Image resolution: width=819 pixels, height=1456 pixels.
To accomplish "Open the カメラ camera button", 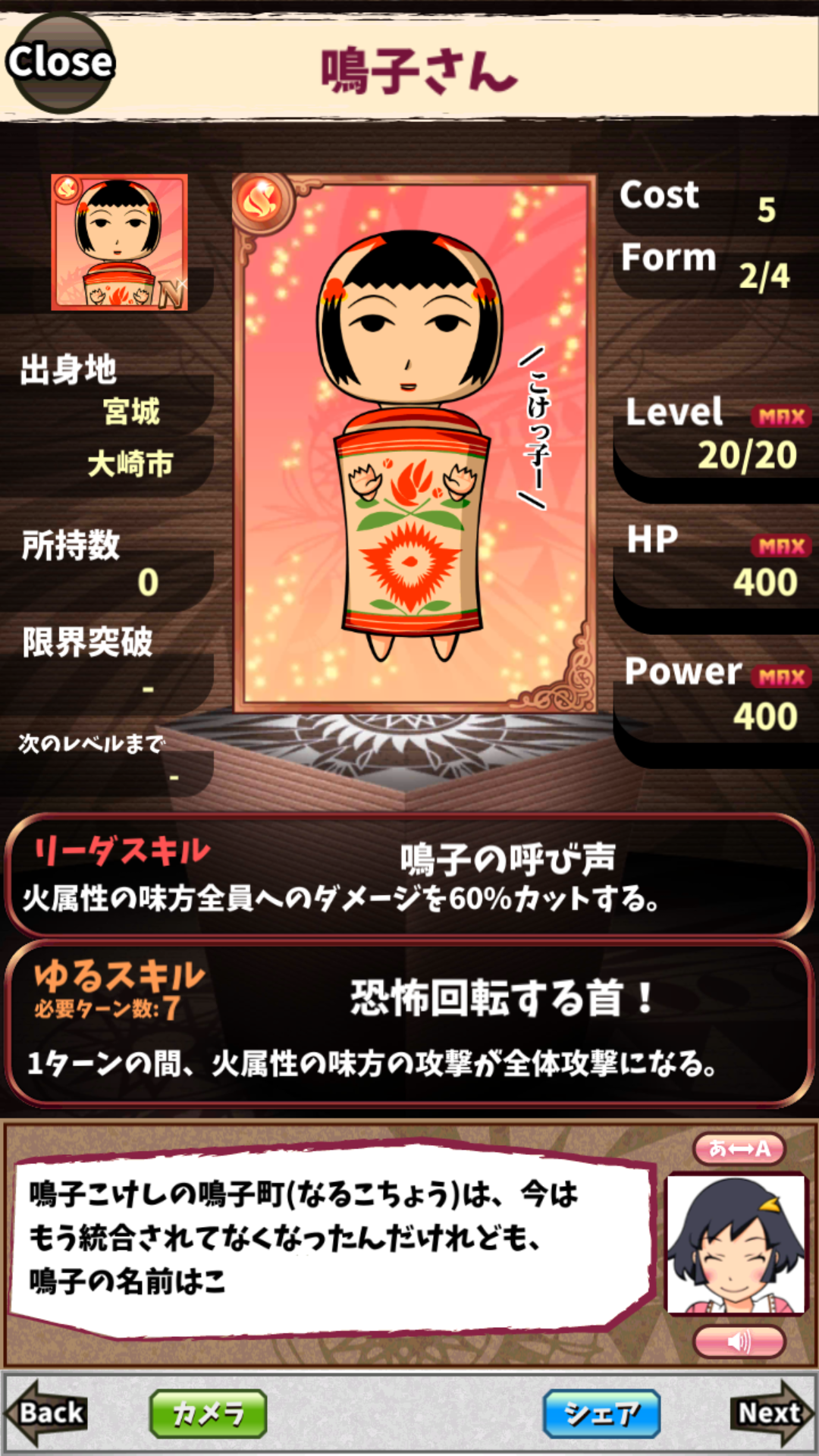I will 209,1414.
